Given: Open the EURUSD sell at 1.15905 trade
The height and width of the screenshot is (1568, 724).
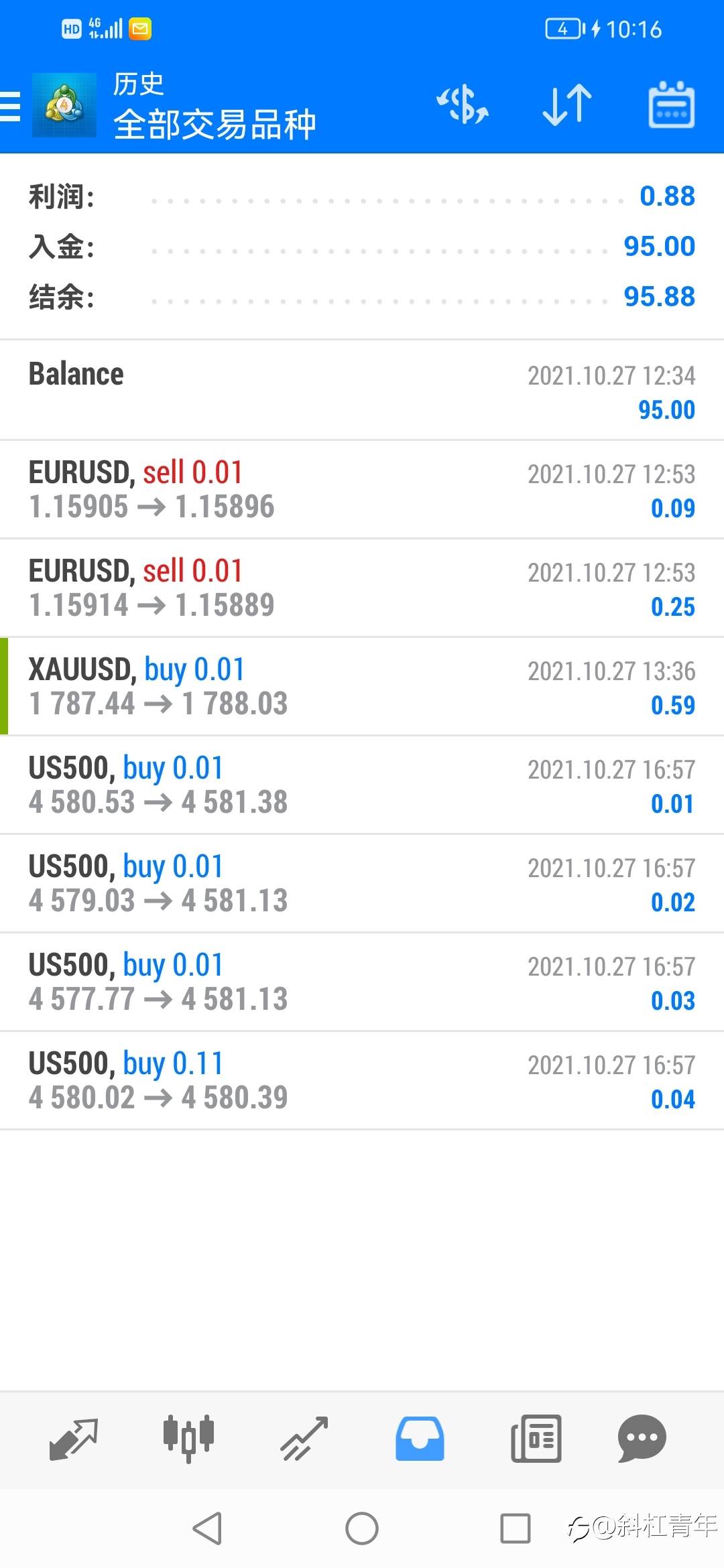Looking at the screenshot, I should pyautogui.click(x=362, y=489).
